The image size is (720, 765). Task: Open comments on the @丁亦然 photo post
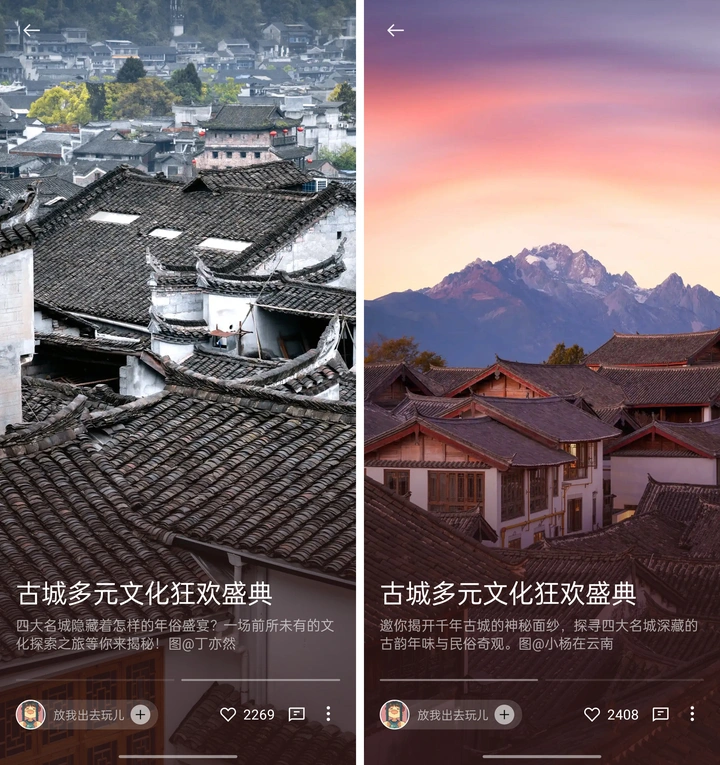pos(296,714)
